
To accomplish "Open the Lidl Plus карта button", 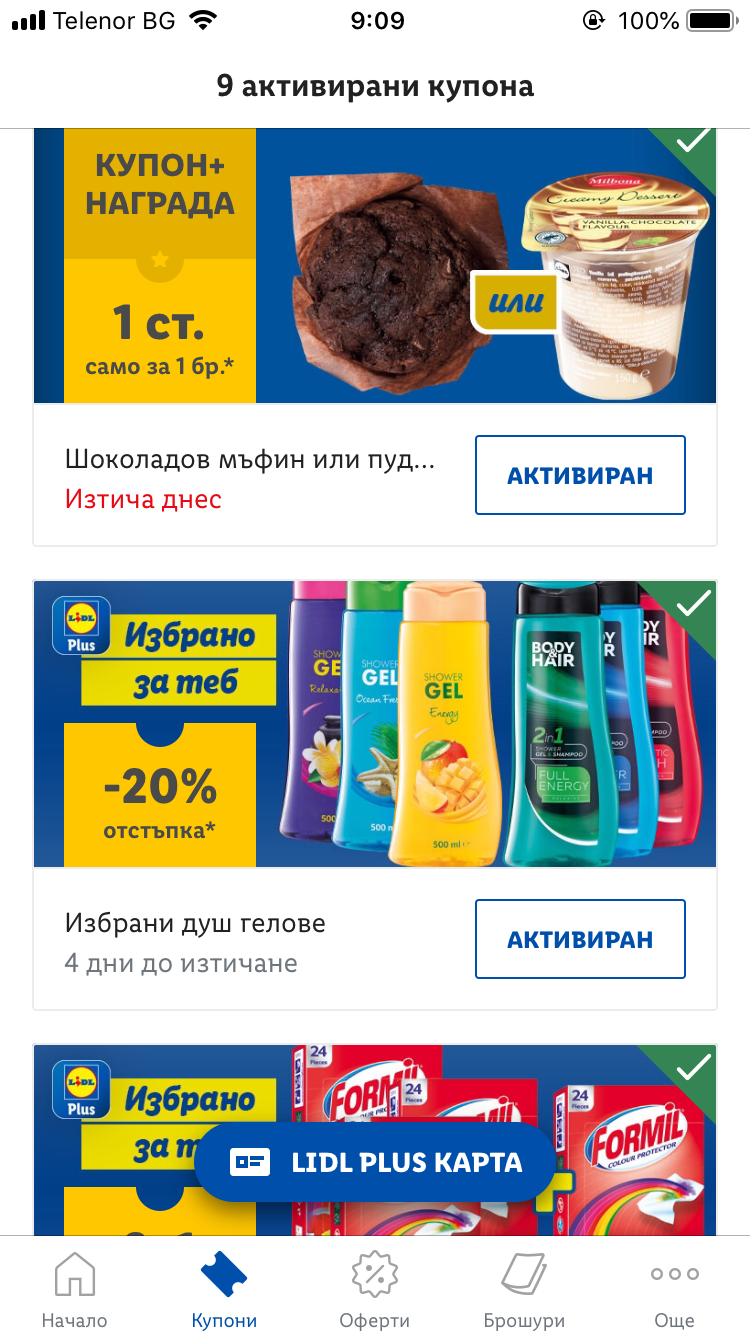I will [x=375, y=1162].
